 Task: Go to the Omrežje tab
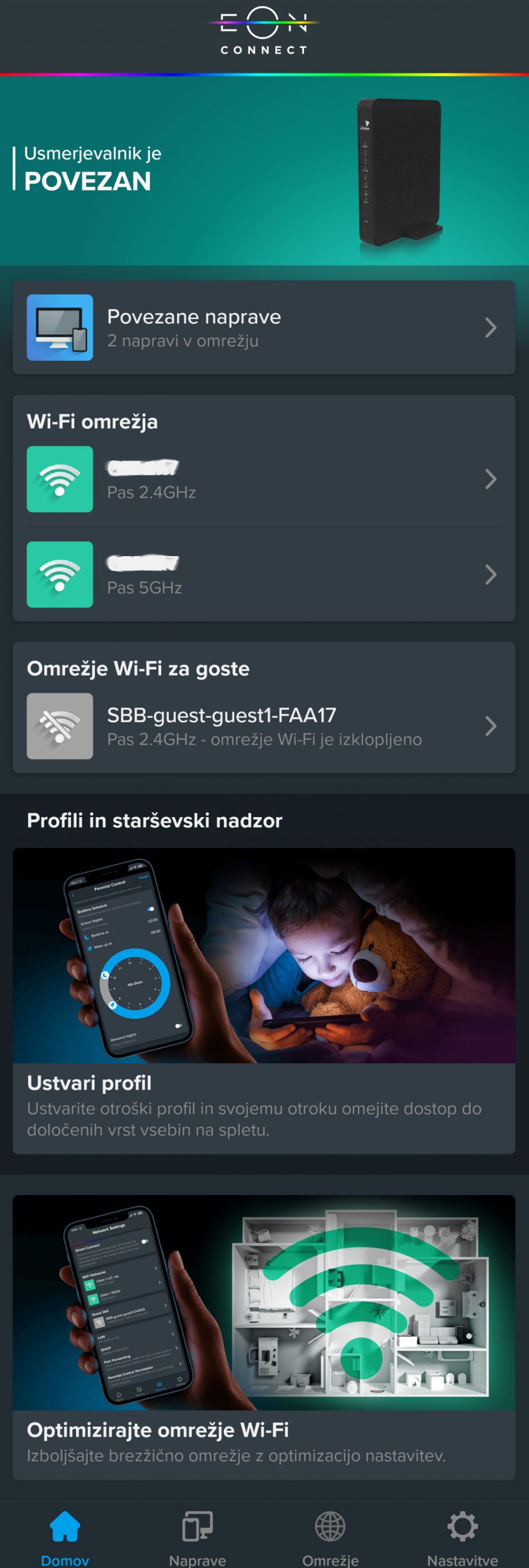[330, 1534]
